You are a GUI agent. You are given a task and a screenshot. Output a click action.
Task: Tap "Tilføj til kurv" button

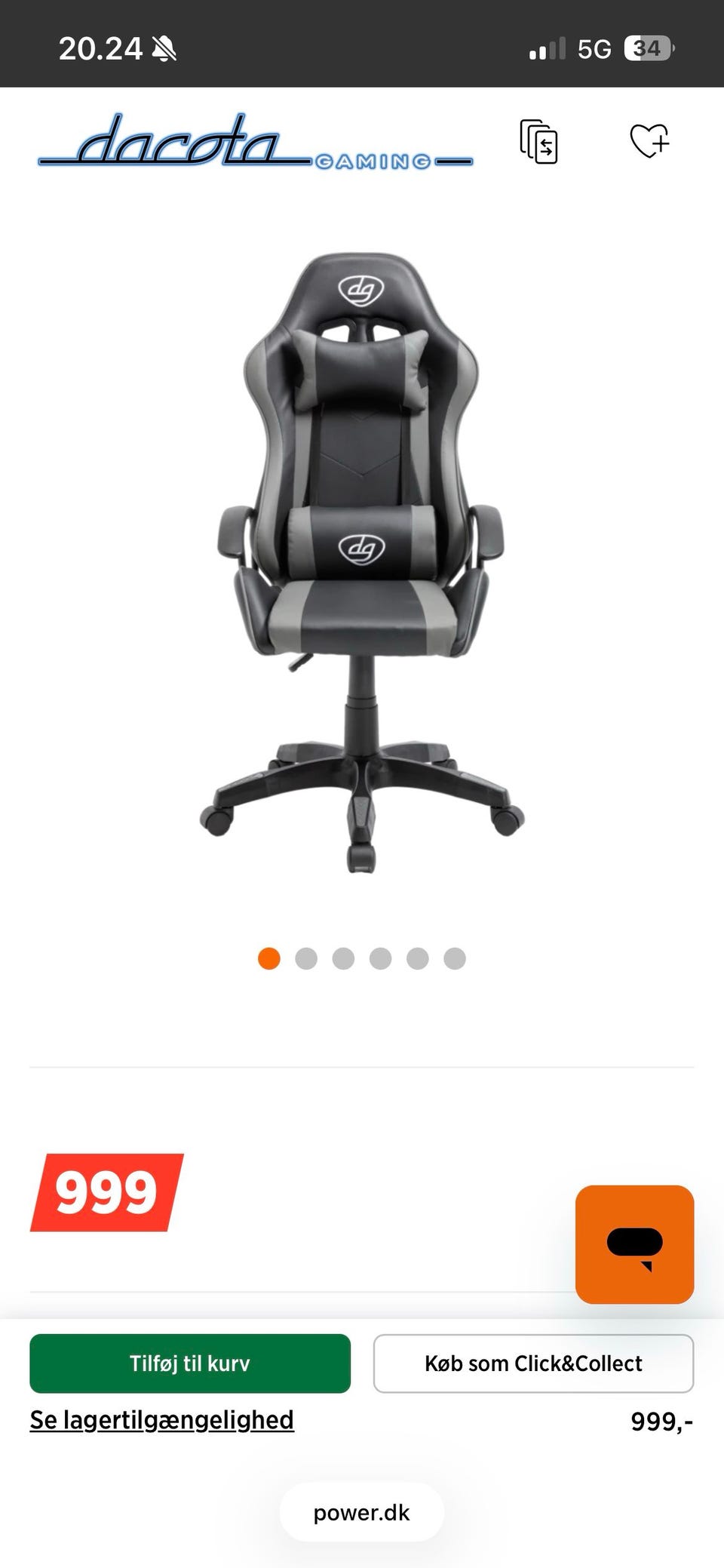[190, 1363]
